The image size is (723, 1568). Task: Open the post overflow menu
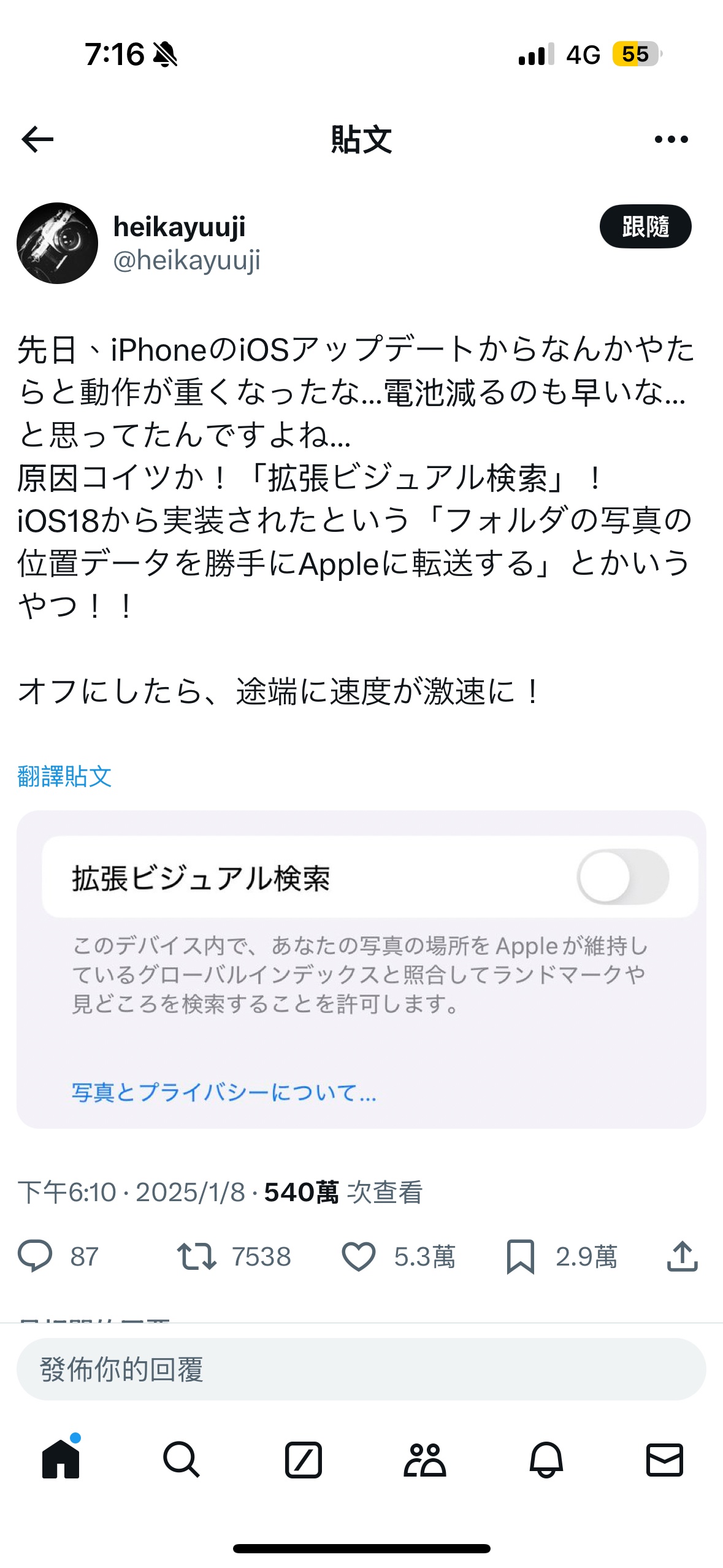point(671,139)
